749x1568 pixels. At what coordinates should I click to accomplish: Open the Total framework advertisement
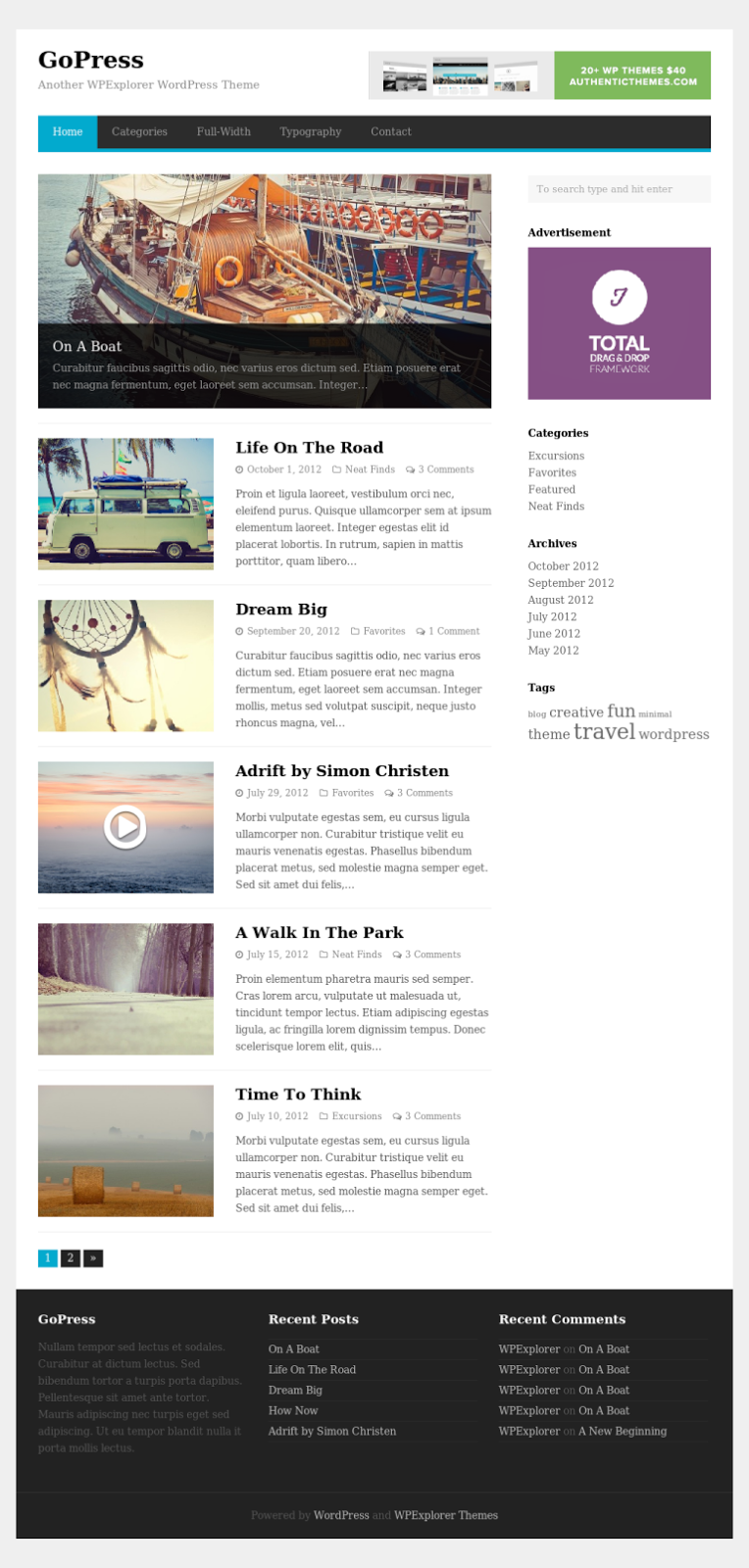coord(619,323)
